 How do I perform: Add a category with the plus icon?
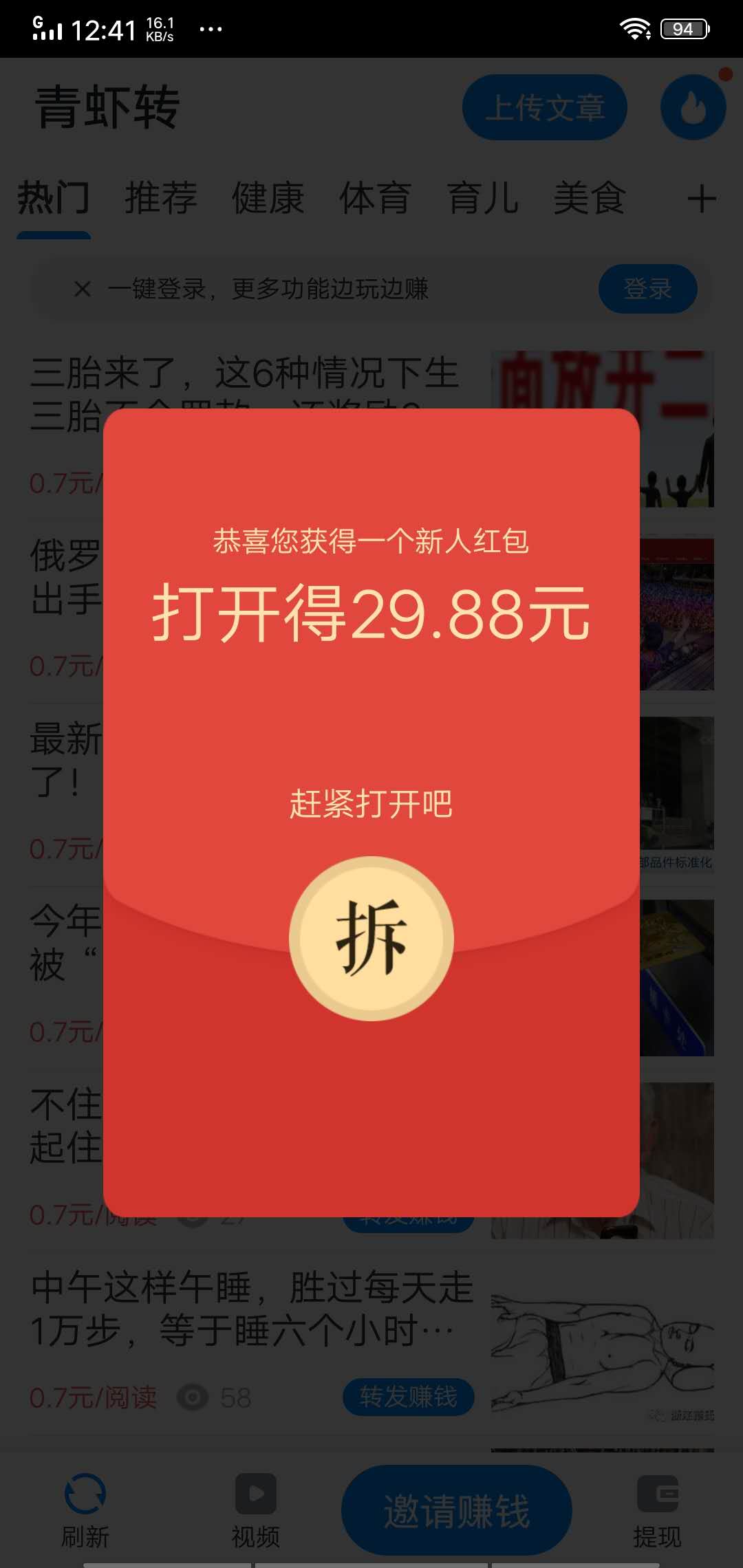click(x=702, y=199)
